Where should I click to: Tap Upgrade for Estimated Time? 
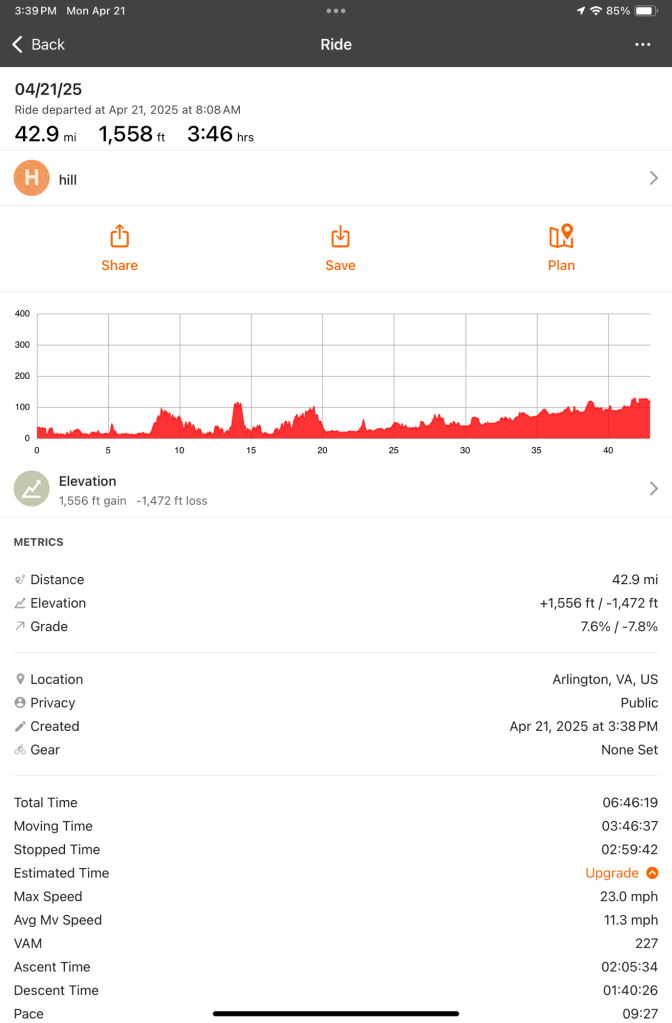pyautogui.click(x=621, y=873)
